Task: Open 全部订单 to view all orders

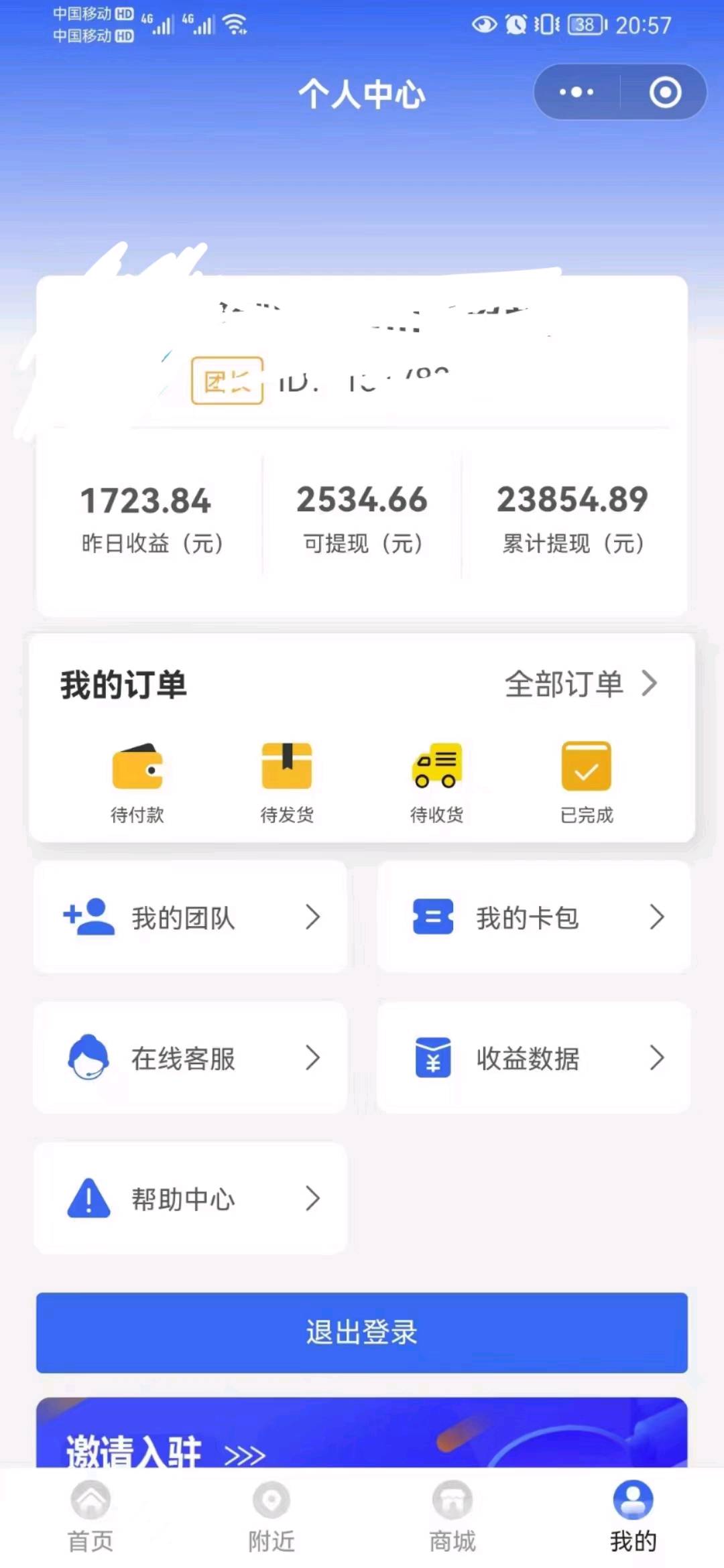Action: (581, 684)
